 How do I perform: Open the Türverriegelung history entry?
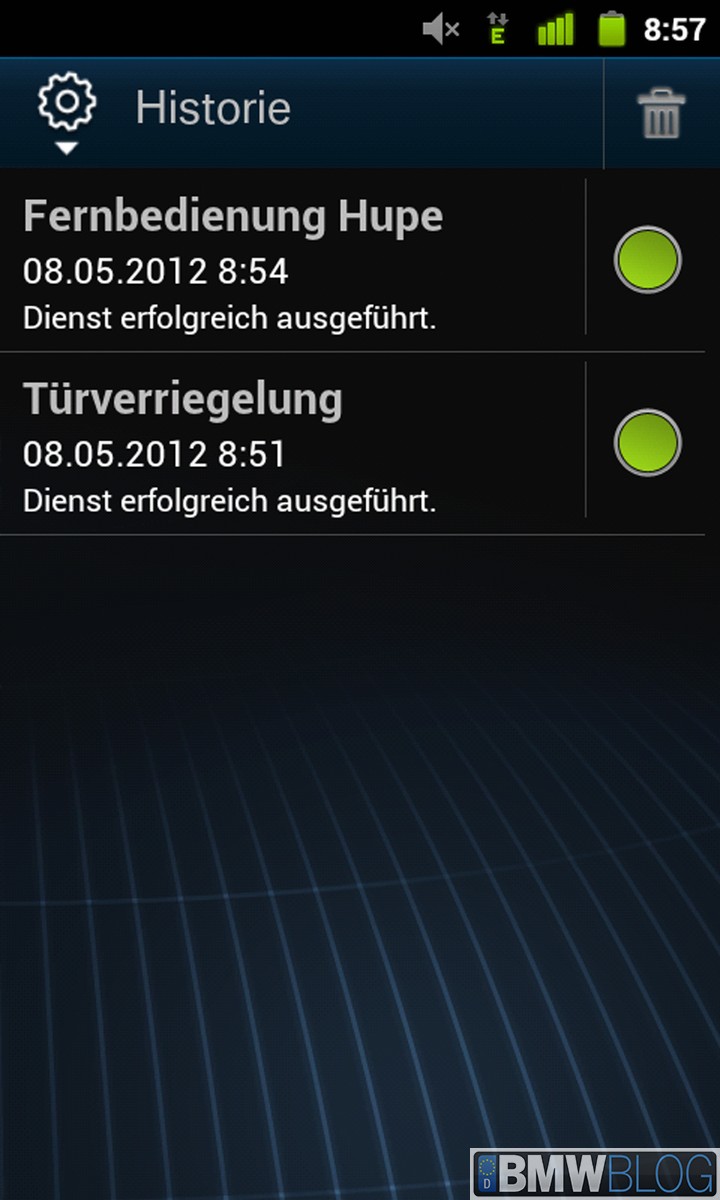[290, 445]
